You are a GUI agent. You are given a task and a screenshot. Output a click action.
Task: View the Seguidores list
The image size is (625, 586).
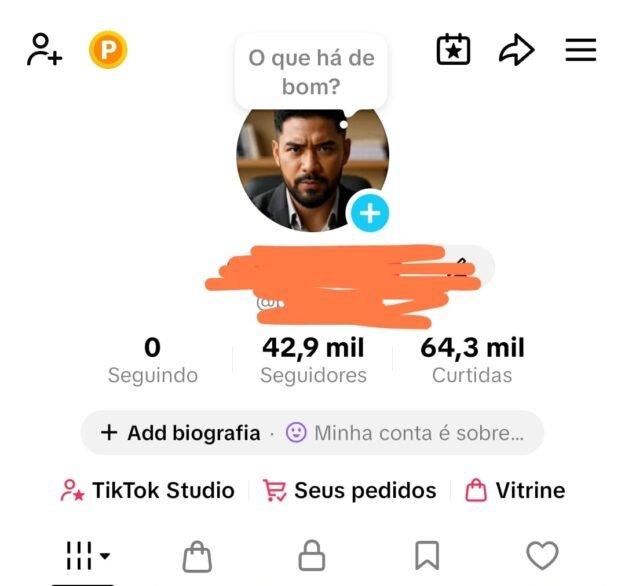(x=313, y=360)
